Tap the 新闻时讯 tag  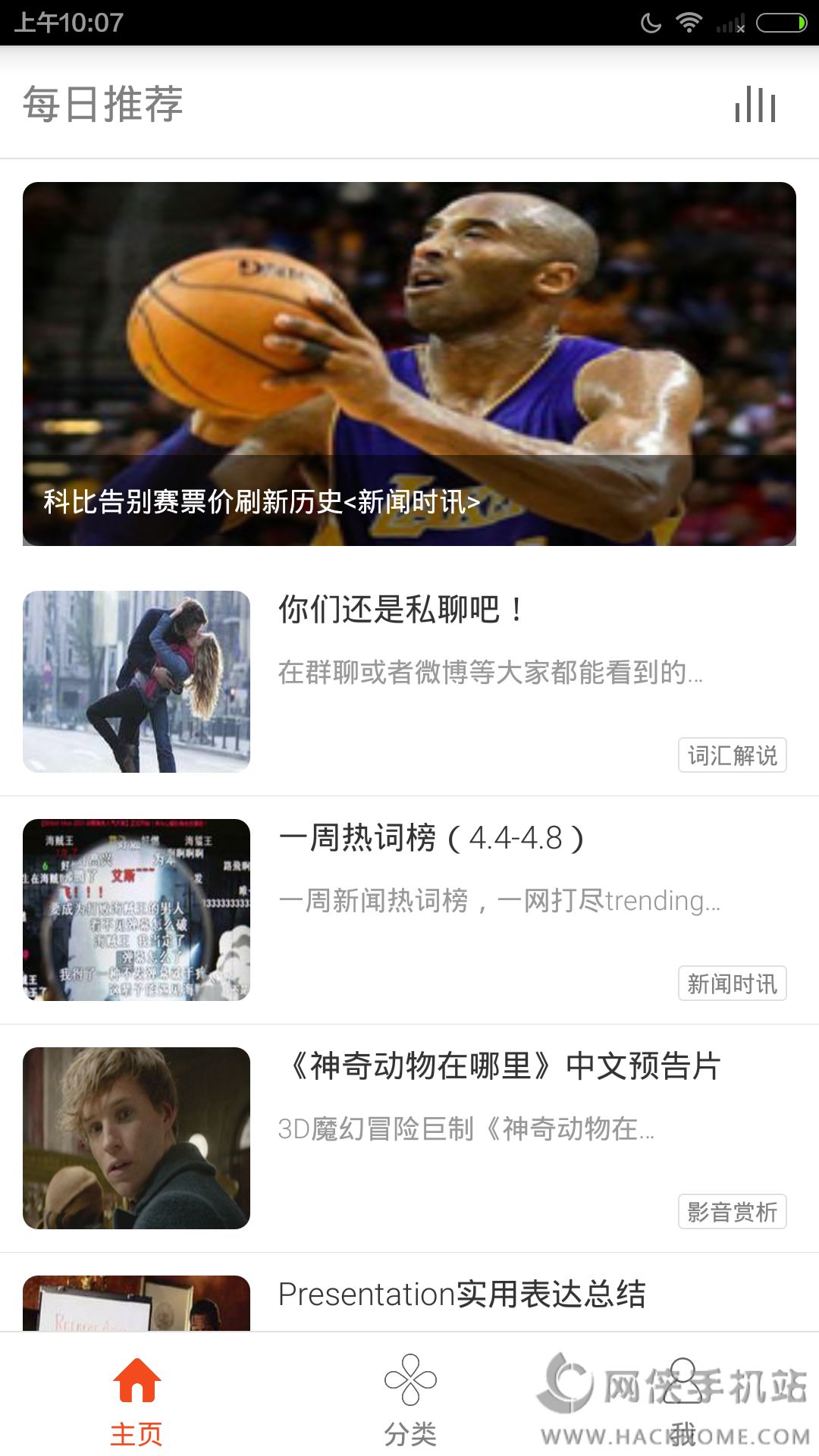tap(732, 984)
